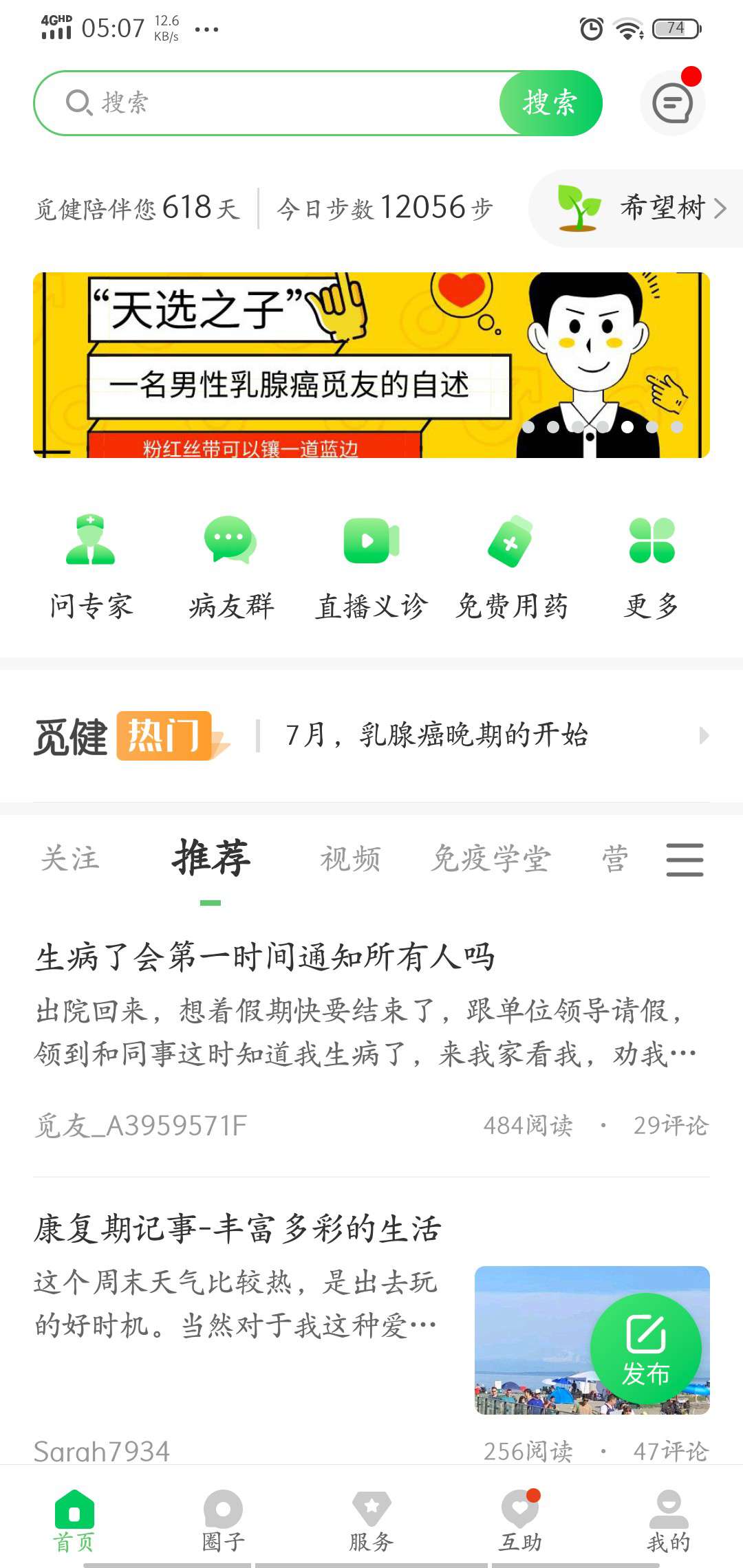Expand the 希望树 panel via its chevron
The image size is (743, 1568).
720,208
